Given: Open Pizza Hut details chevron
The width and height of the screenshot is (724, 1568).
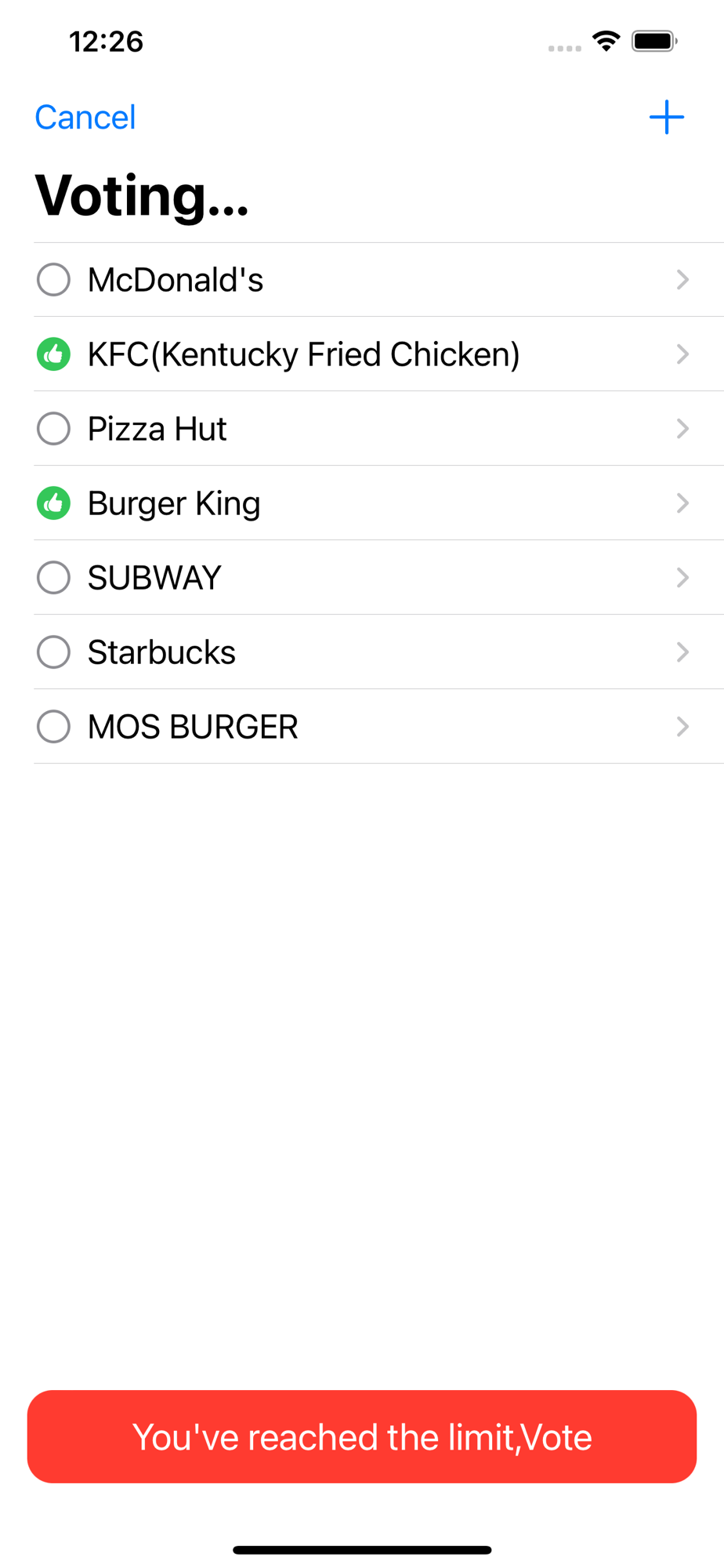Looking at the screenshot, I should click(x=682, y=429).
